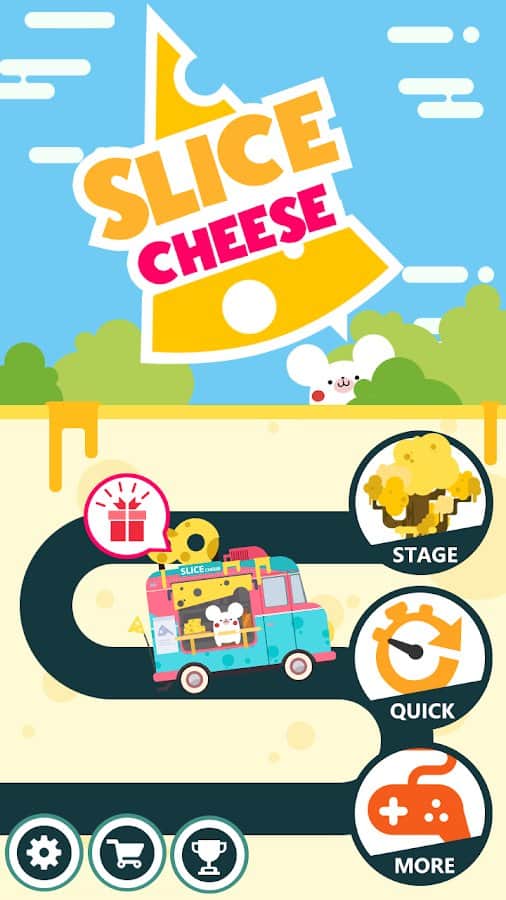Open the shop cart

coord(127,852)
